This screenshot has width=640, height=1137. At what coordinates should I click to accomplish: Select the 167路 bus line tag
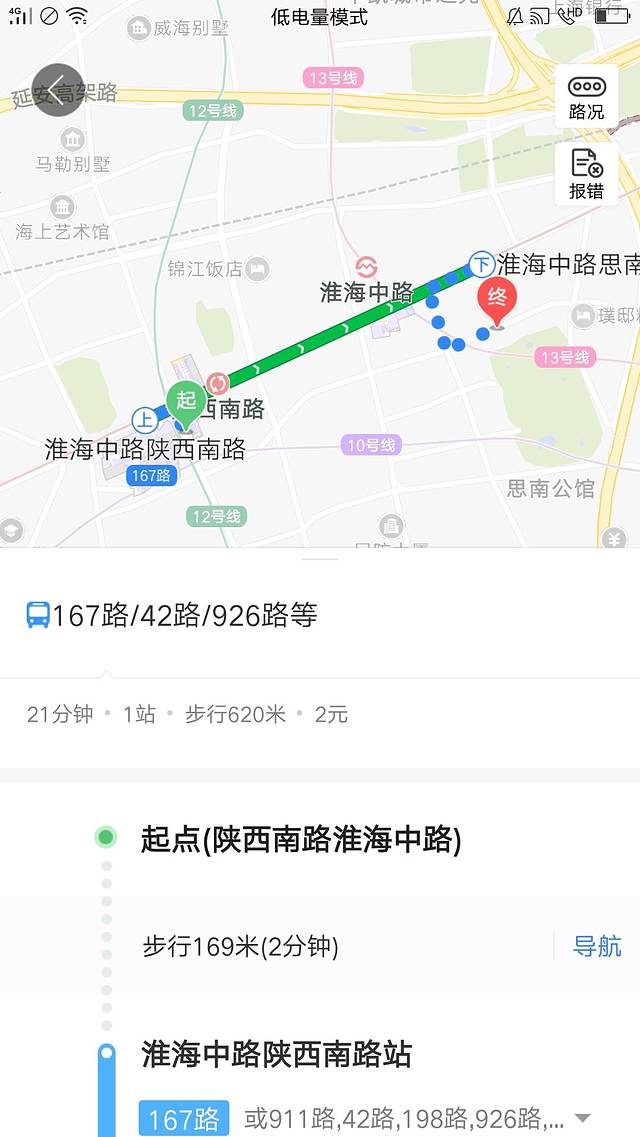tap(184, 1118)
